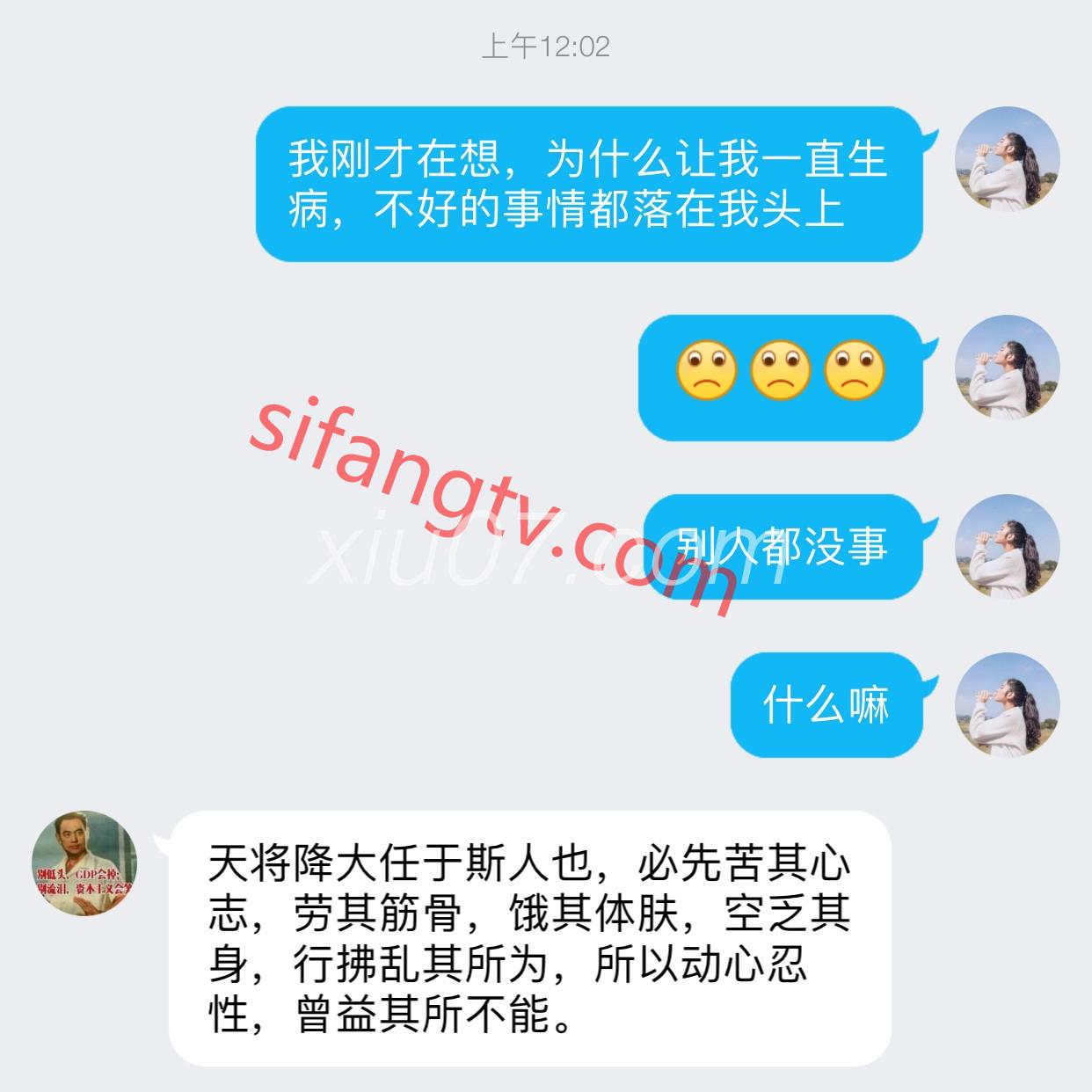View profile via avatar beside 我刚才在想 message
The width and height of the screenshot is (1092, 1092).
(x=1008, y=159)
